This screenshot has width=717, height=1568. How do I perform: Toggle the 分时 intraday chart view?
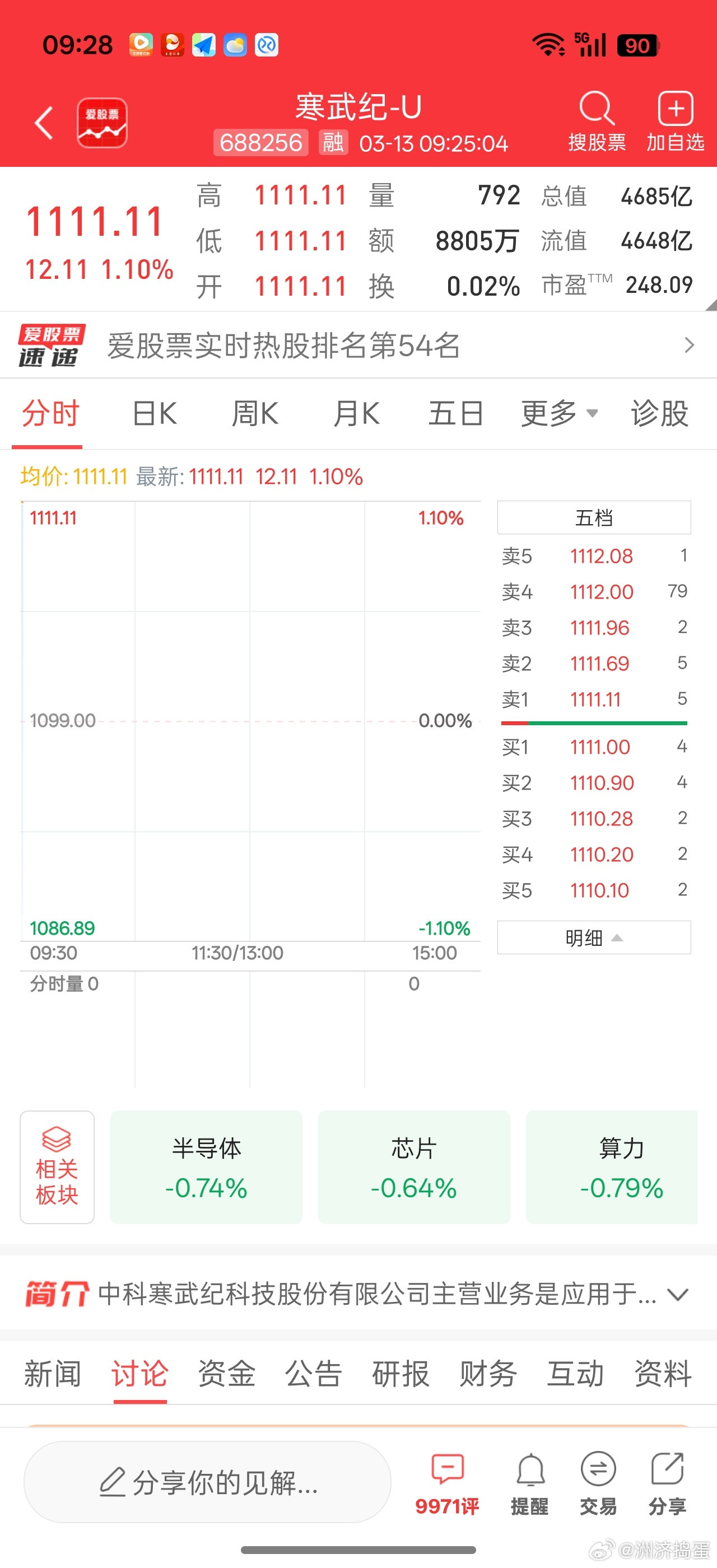[x=50, y=413]
